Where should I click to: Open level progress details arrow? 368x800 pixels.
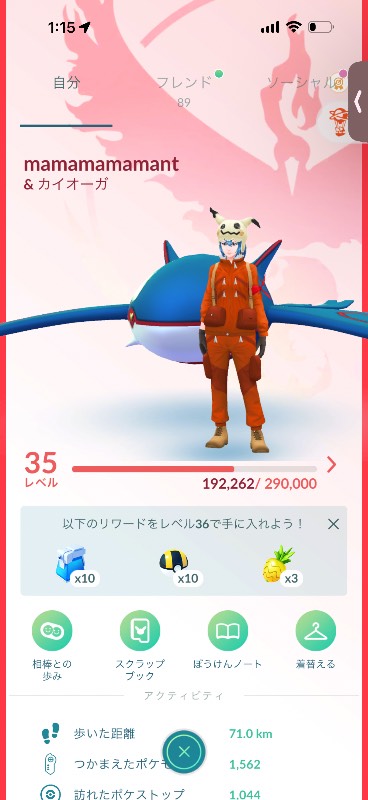[332, 464]
